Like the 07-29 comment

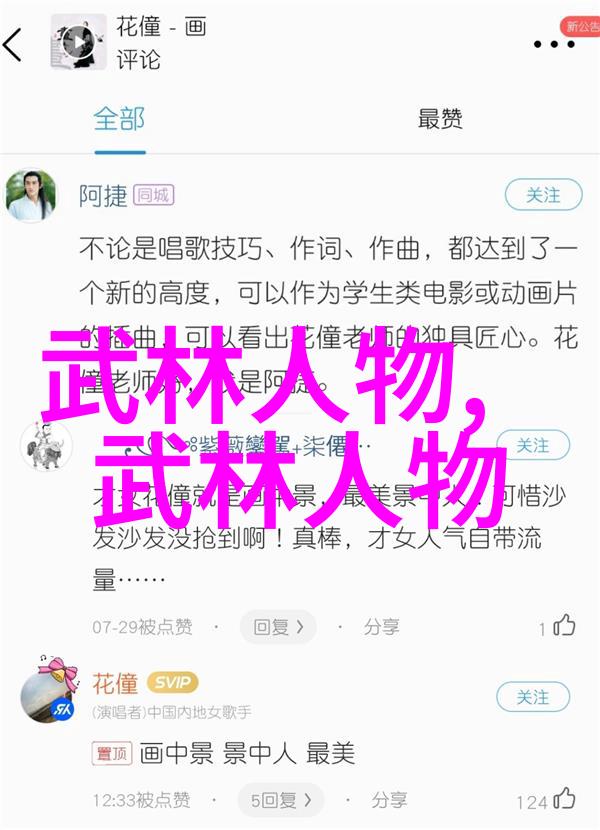(565, 626)
